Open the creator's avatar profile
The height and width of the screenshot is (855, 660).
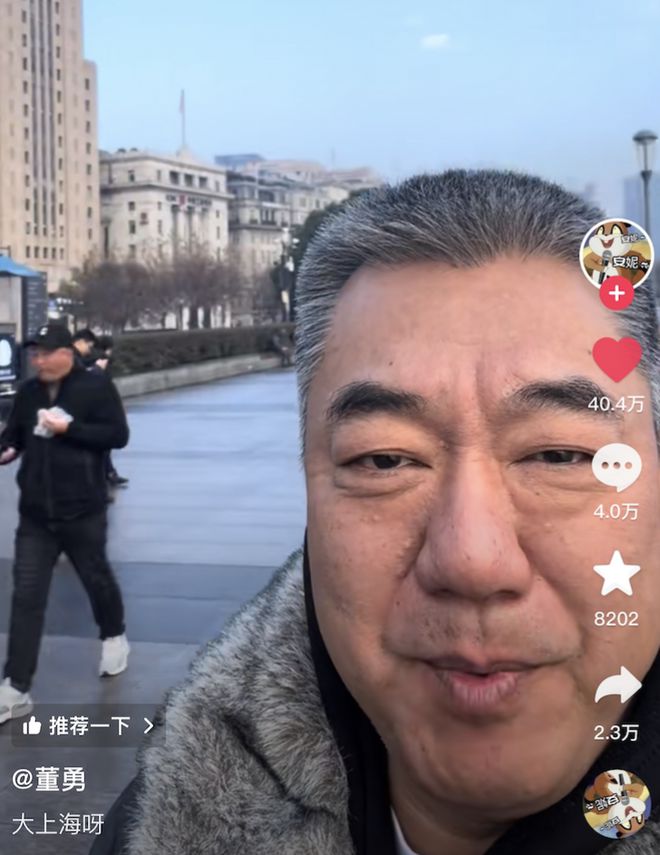(616, 252)
